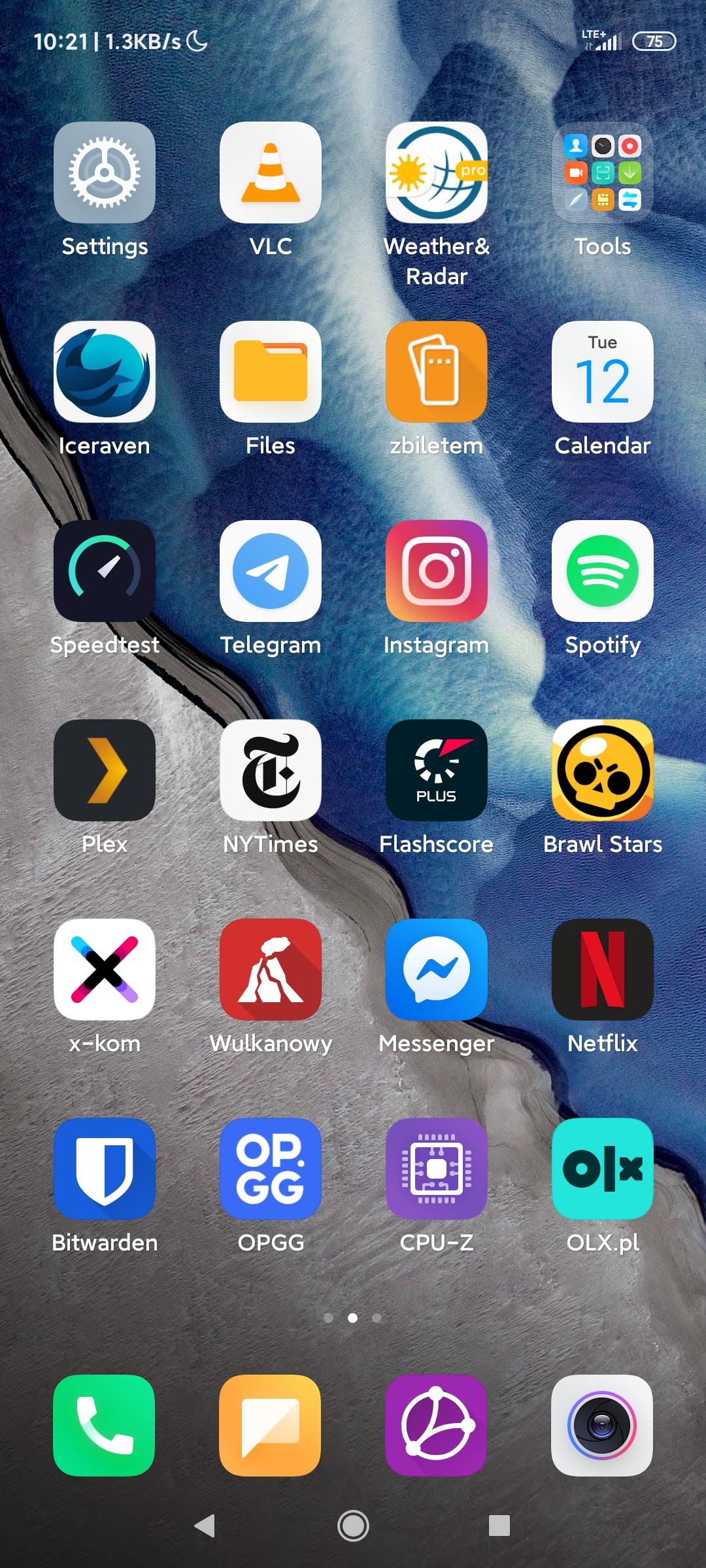This screenshot has height=1568, width=706.
Task: Launch Instagram
Action: coord(437,571)
